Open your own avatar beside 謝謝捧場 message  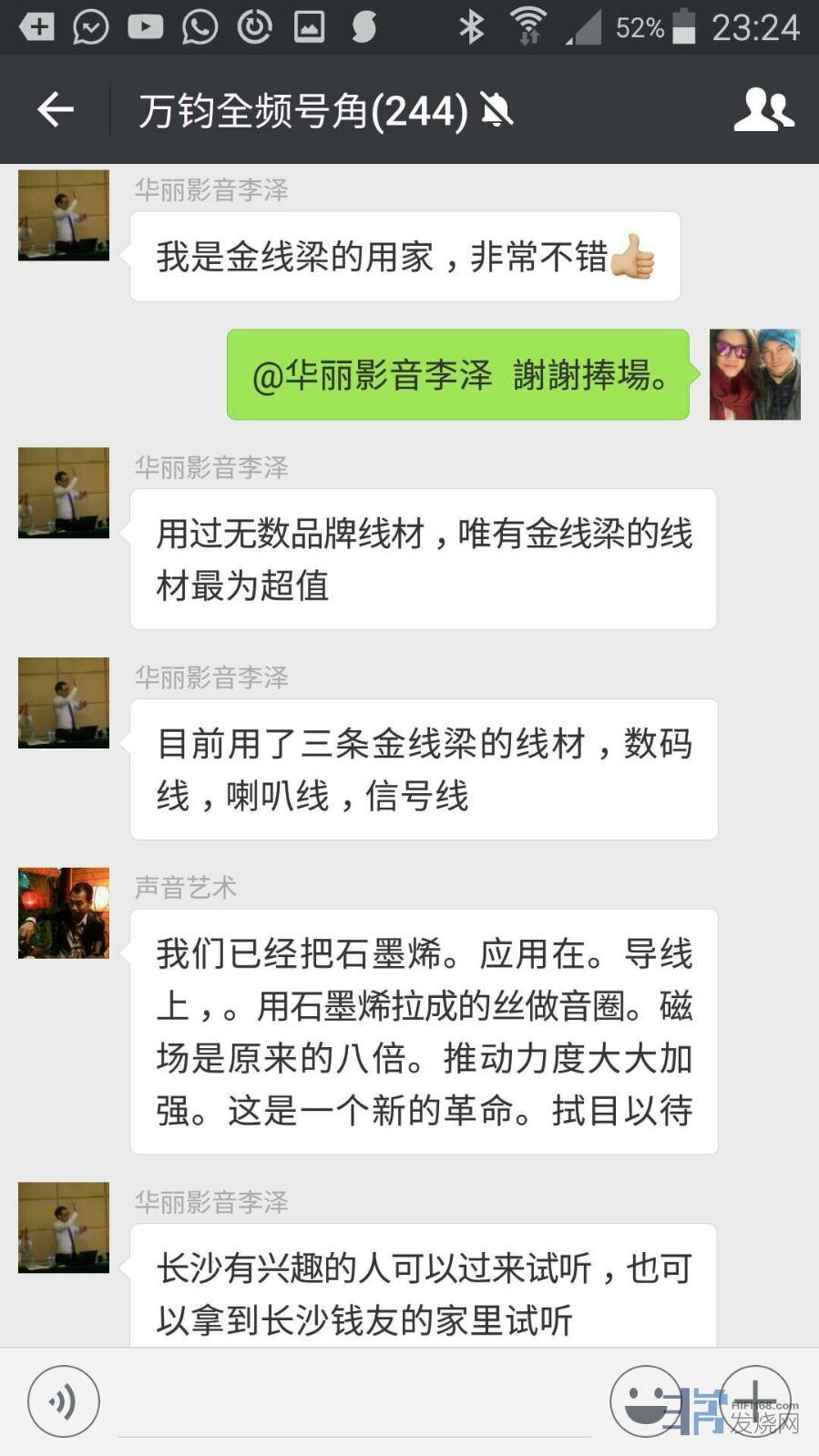[754, 374]
